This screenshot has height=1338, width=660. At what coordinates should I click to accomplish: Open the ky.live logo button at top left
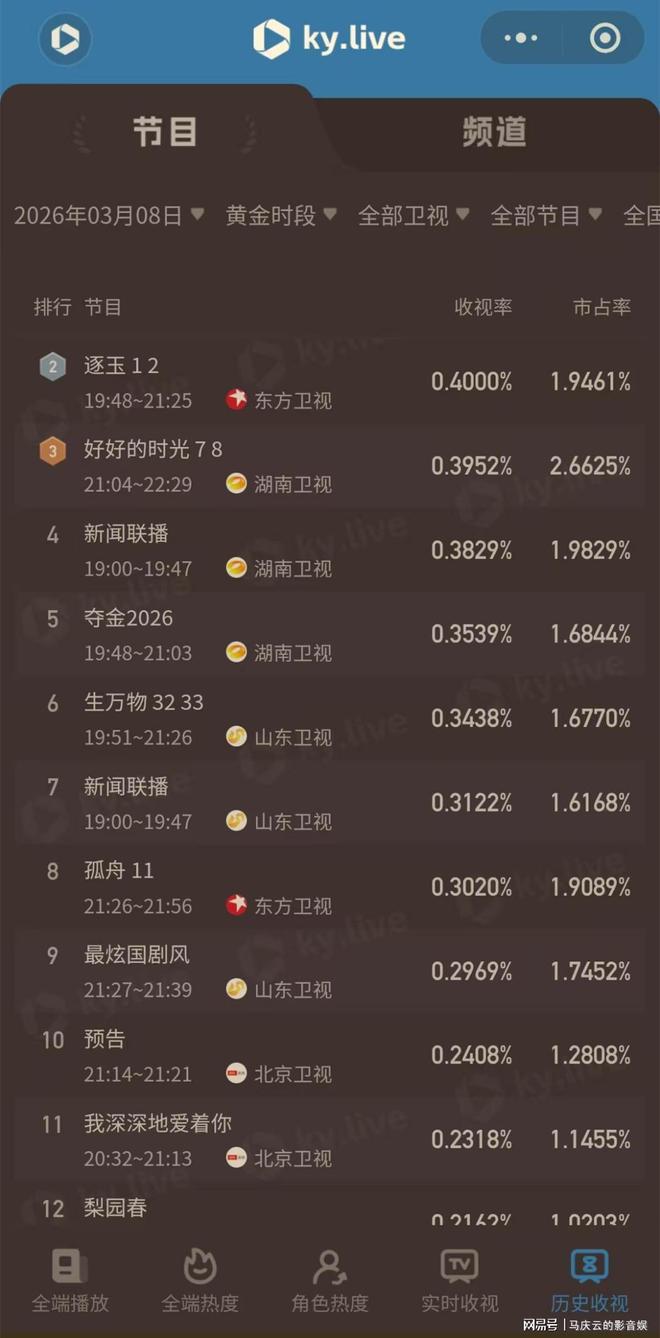click(x=65, y=39)
